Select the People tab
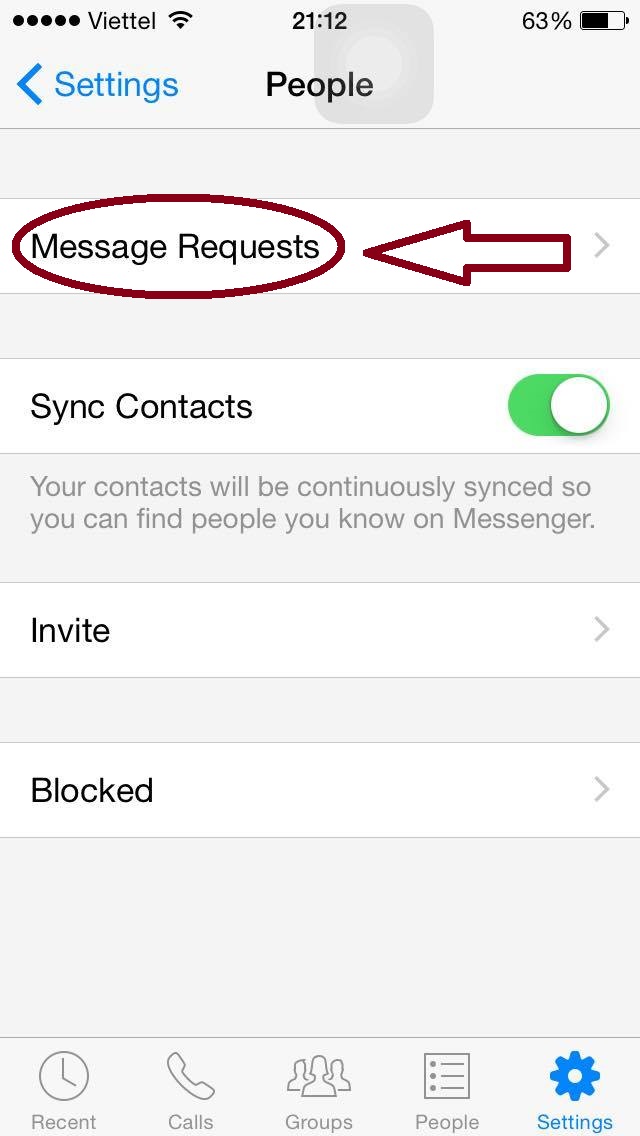 [447, 1090]
